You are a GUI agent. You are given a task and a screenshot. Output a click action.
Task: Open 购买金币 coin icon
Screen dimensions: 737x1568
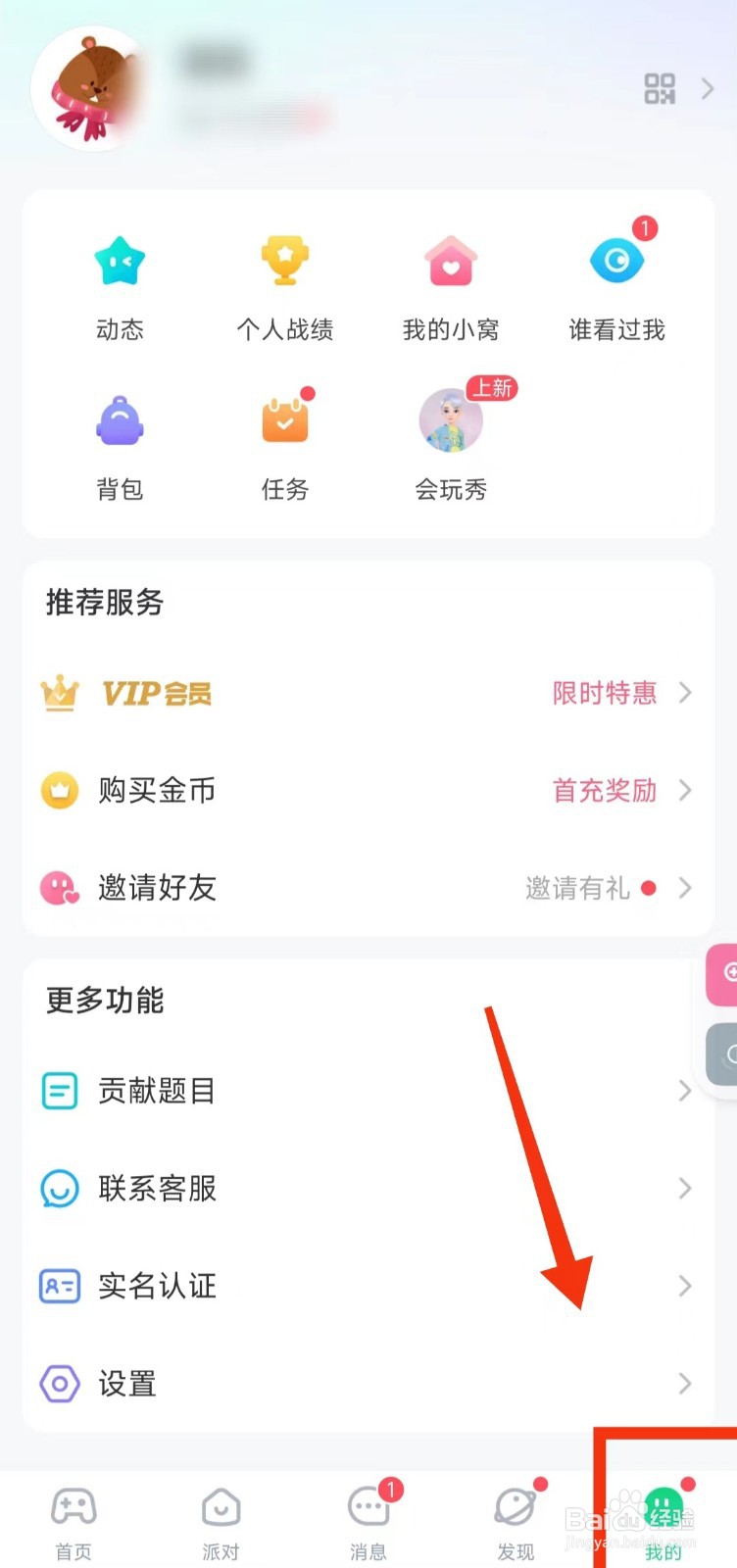click(x=60, y=790)
